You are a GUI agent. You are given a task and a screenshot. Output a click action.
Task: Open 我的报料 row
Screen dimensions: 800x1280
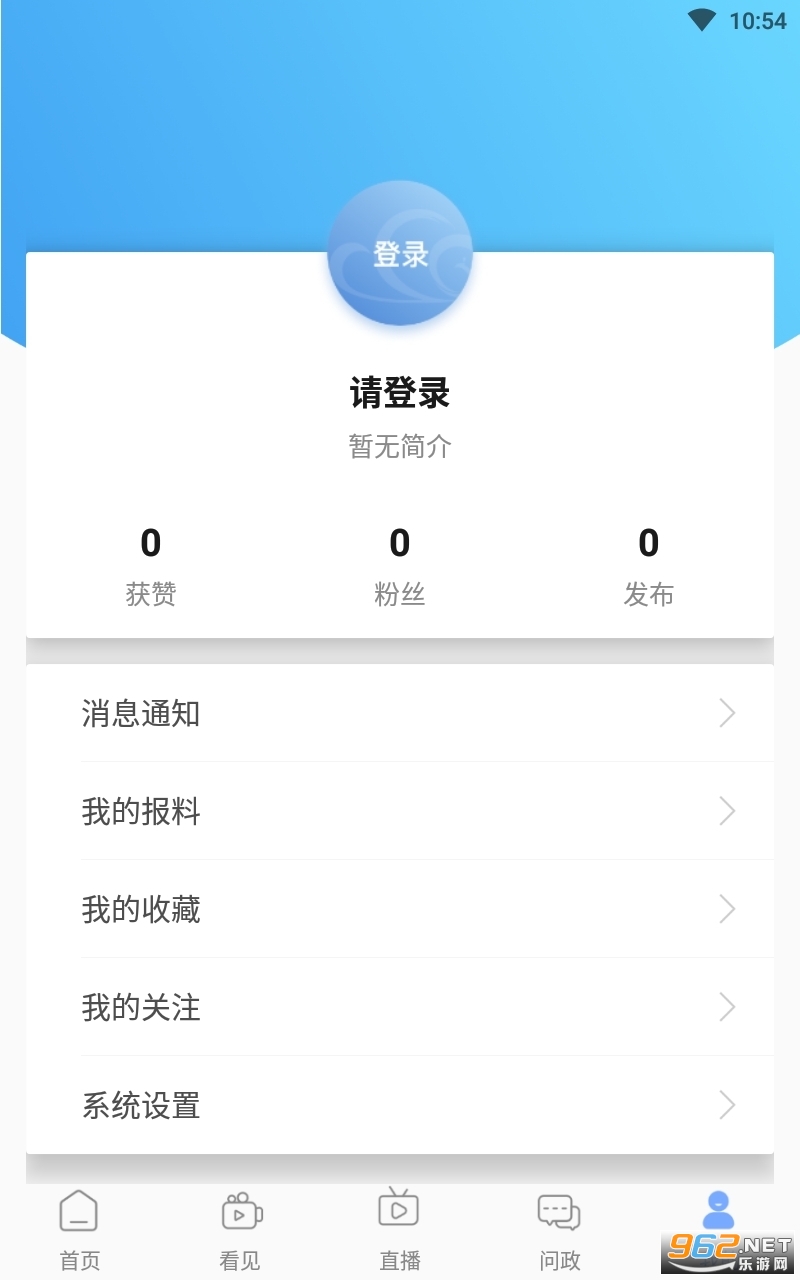click(400, 811)
